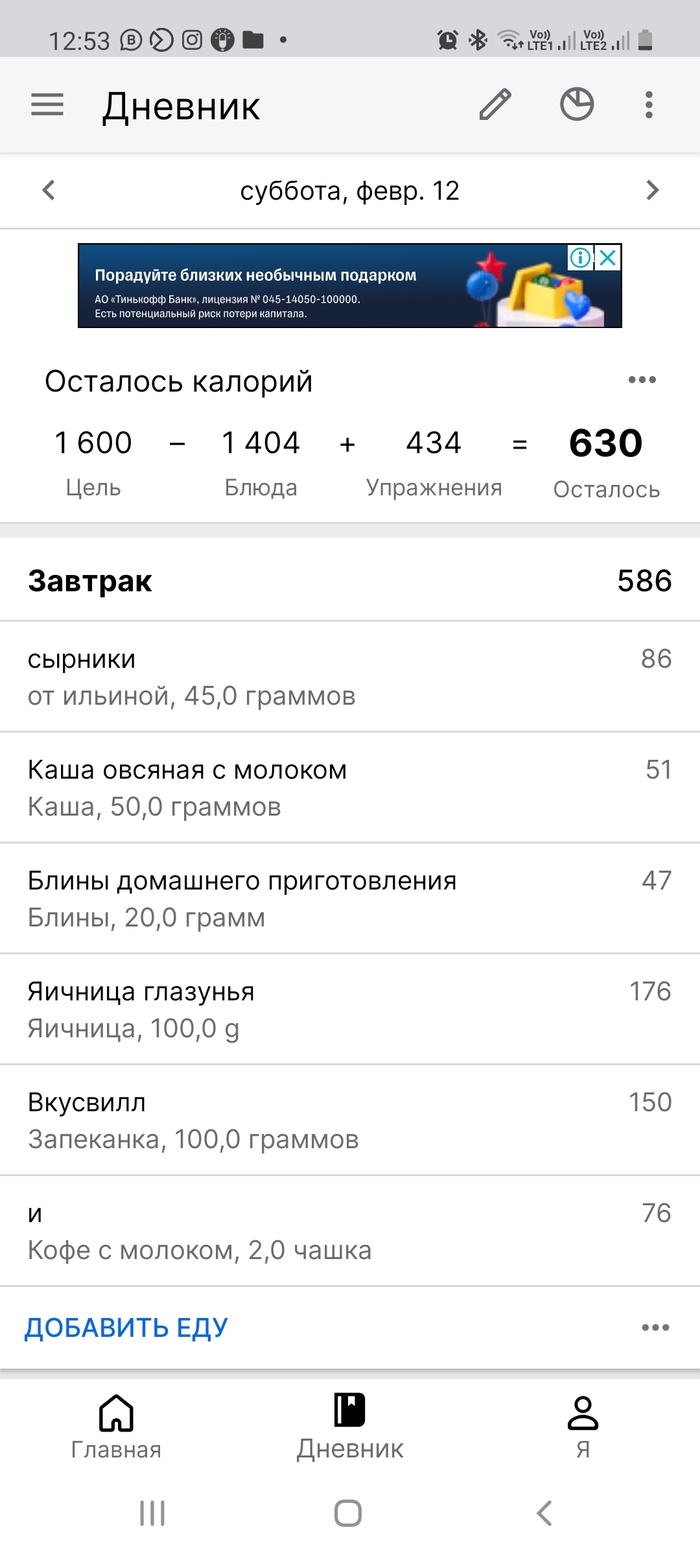The image size is (700, 1556).
Task: Open the app bar overflow menu
Action: pyautogui.click(x=649, y=105)
